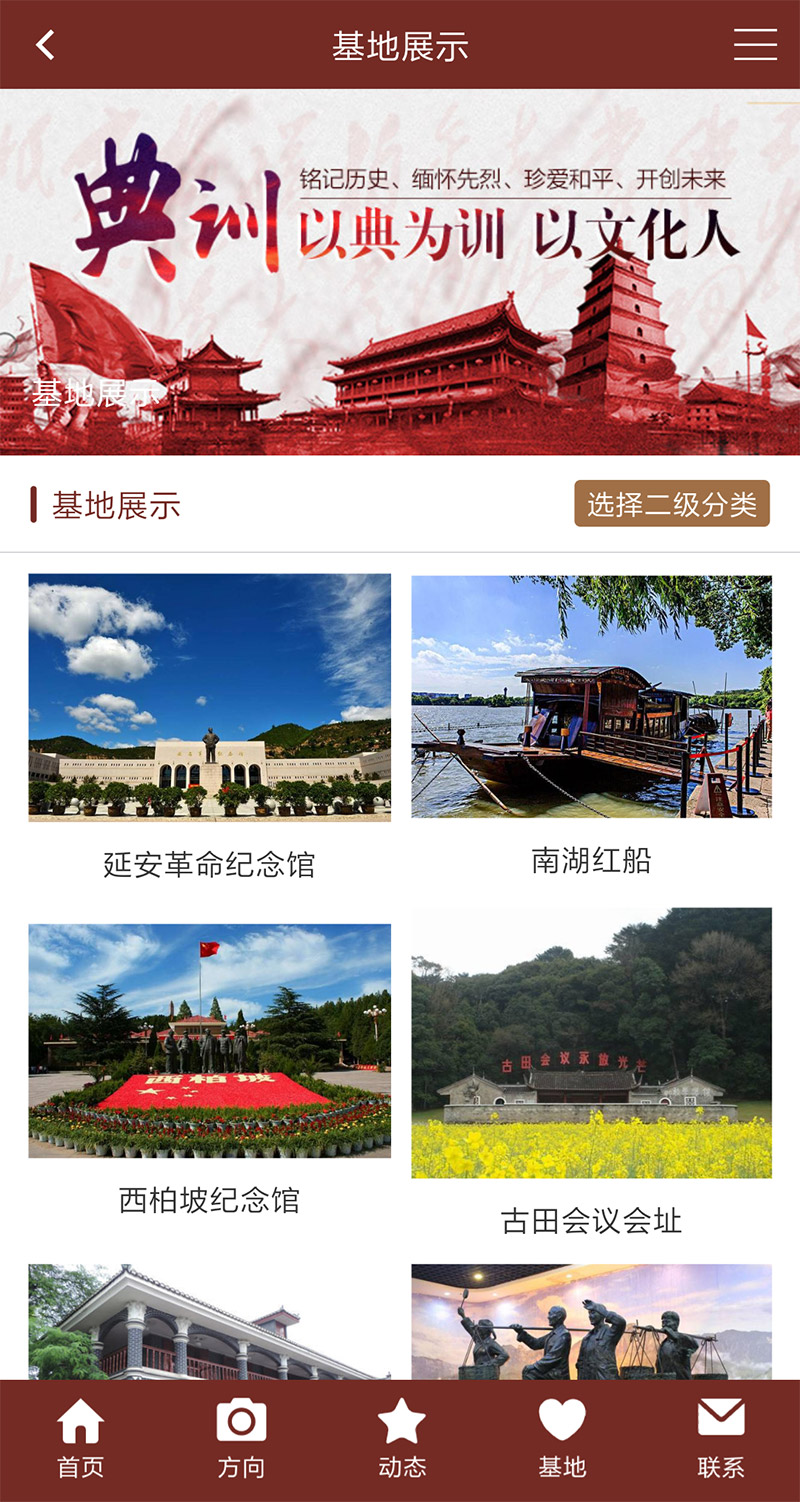View the 古田会议会址 base
This screenshot has height=1502, width=800.
(x=591, y=1073)
